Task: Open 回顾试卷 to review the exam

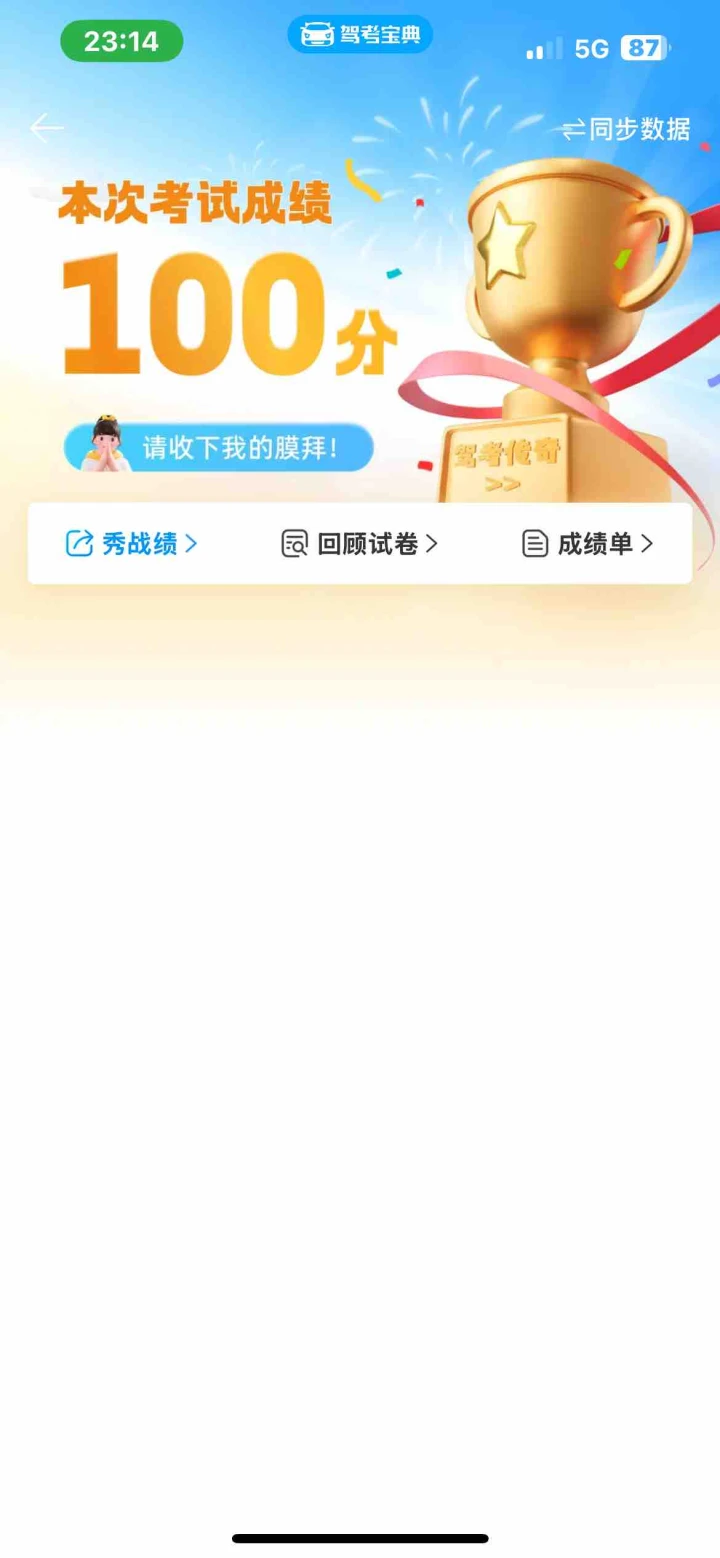Action: [359, 544]
